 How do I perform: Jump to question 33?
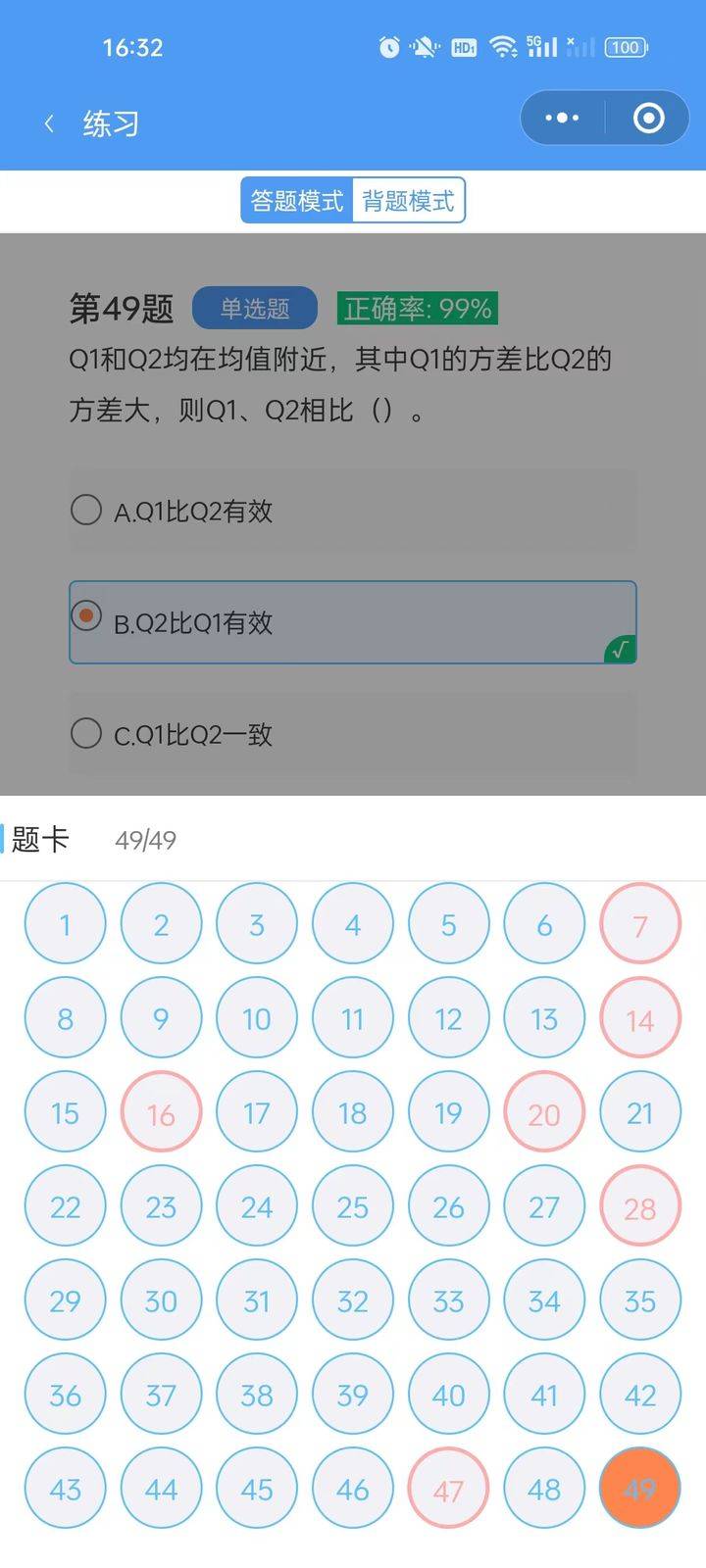click(x=448, y=1301)
